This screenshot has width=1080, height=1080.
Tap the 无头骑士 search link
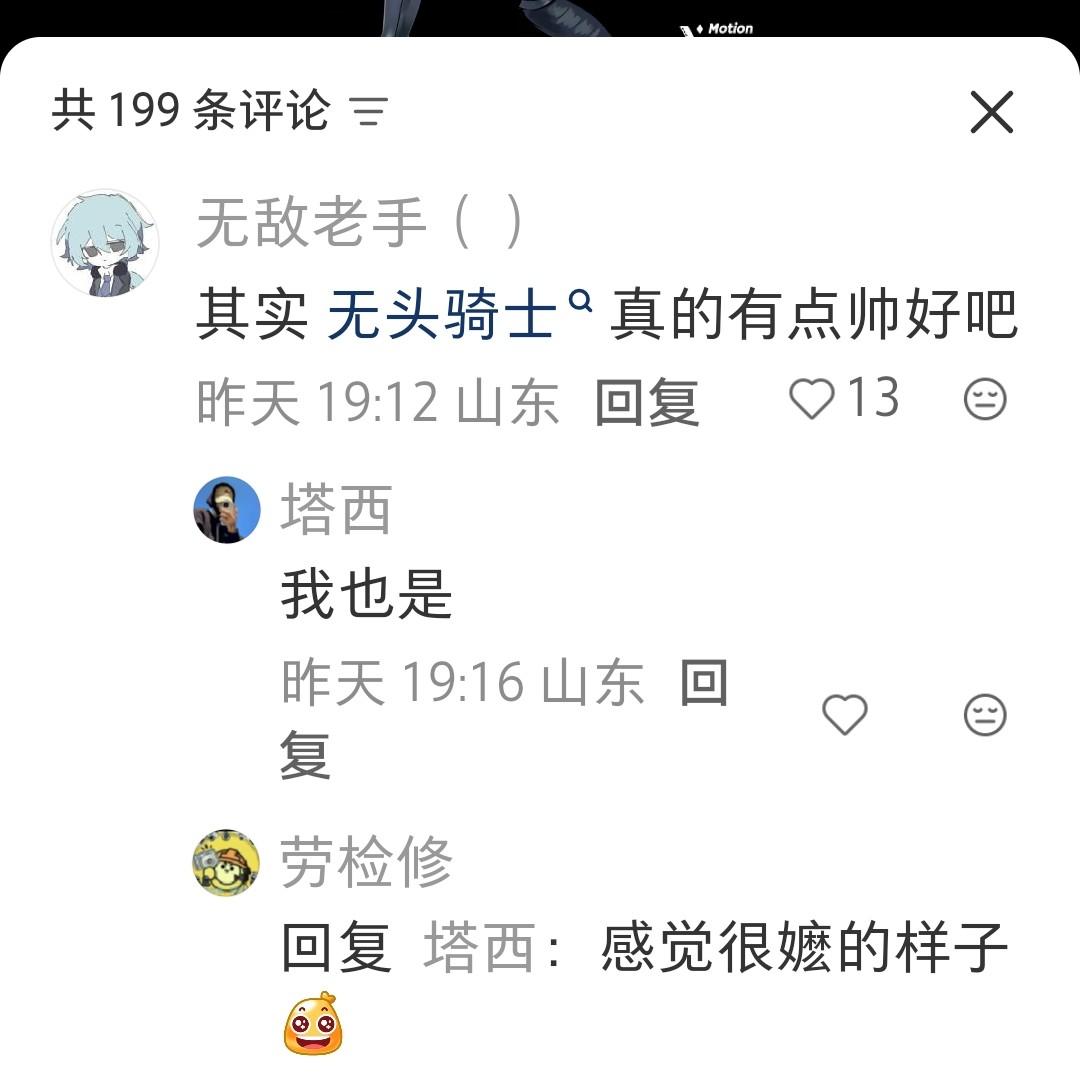coord(456,315)
